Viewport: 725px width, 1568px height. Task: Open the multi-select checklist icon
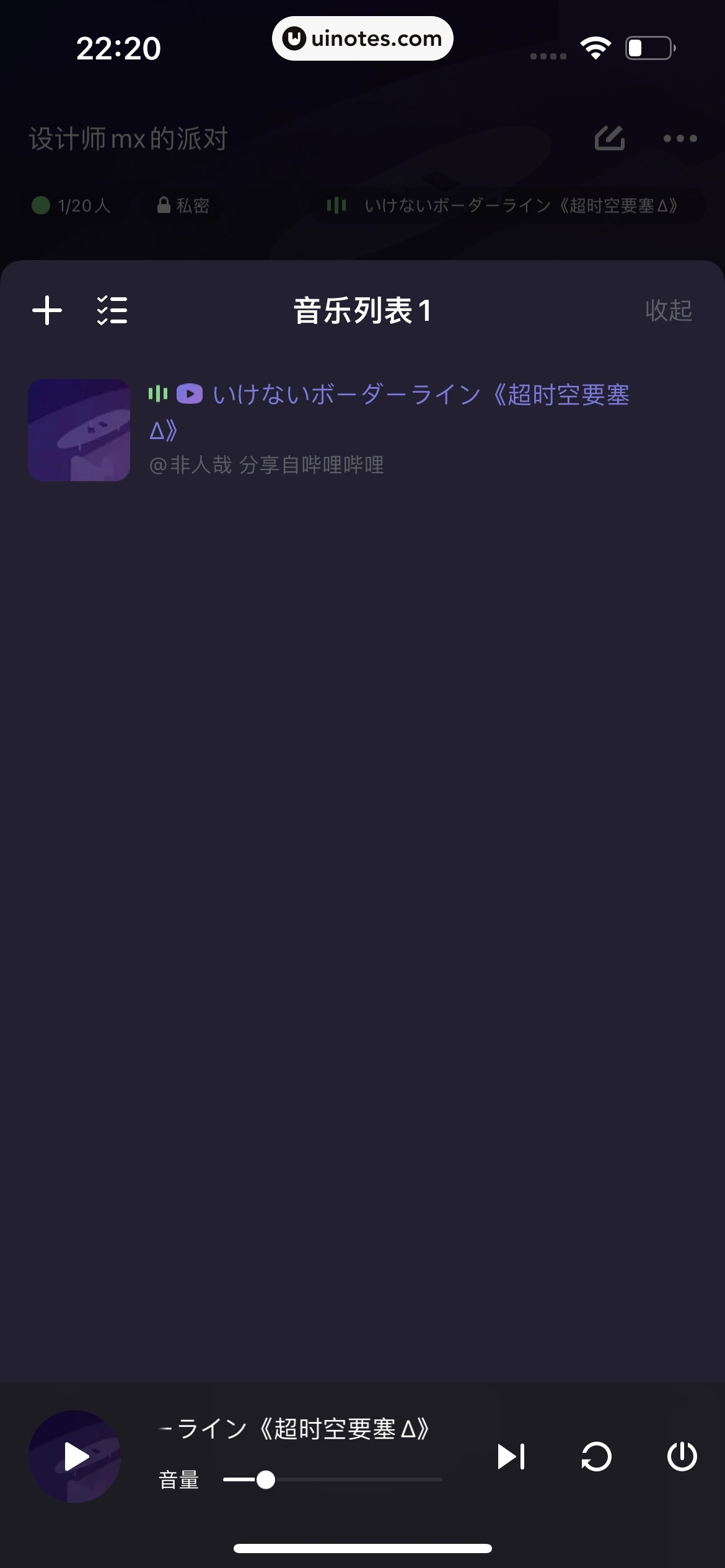point(112,310)
